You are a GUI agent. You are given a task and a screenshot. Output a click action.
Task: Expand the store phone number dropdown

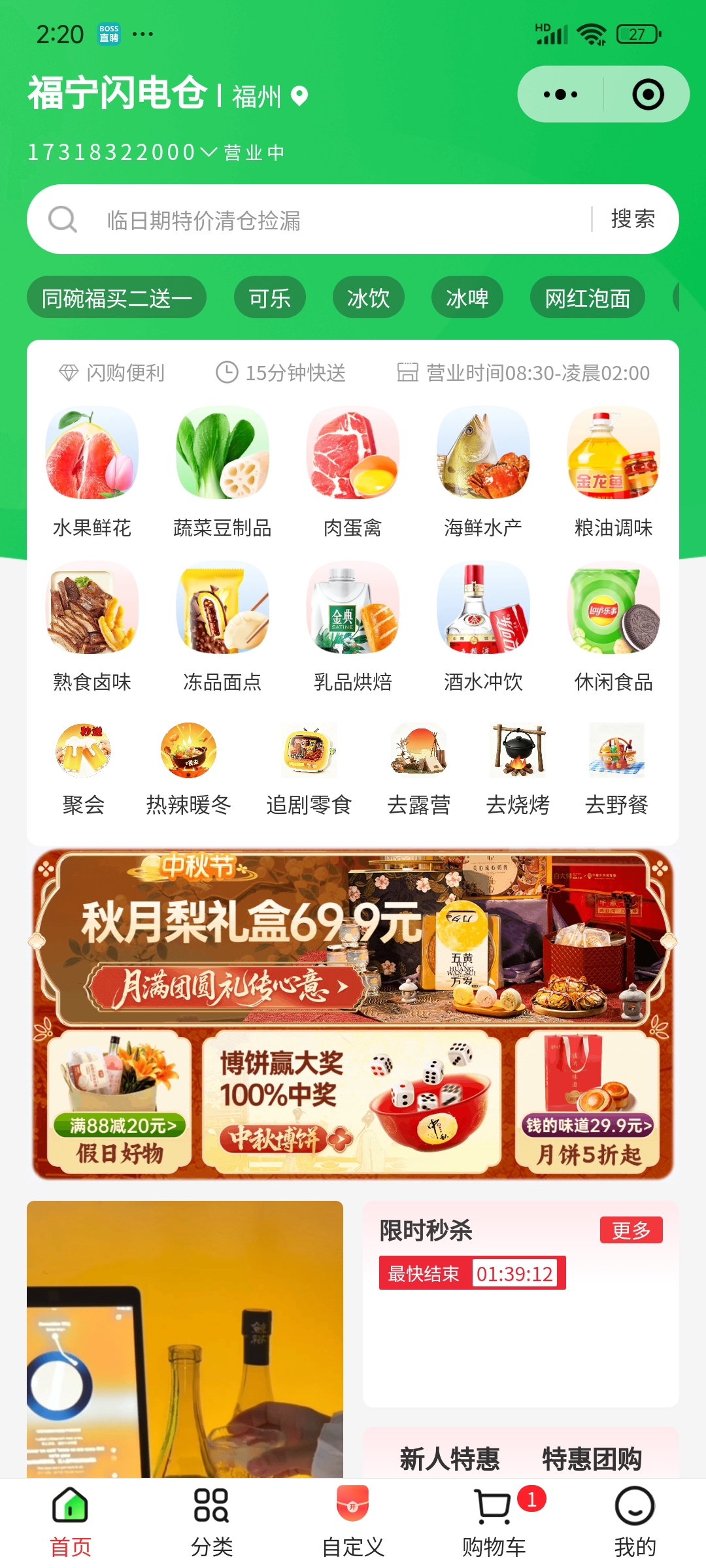click(208, 152)
